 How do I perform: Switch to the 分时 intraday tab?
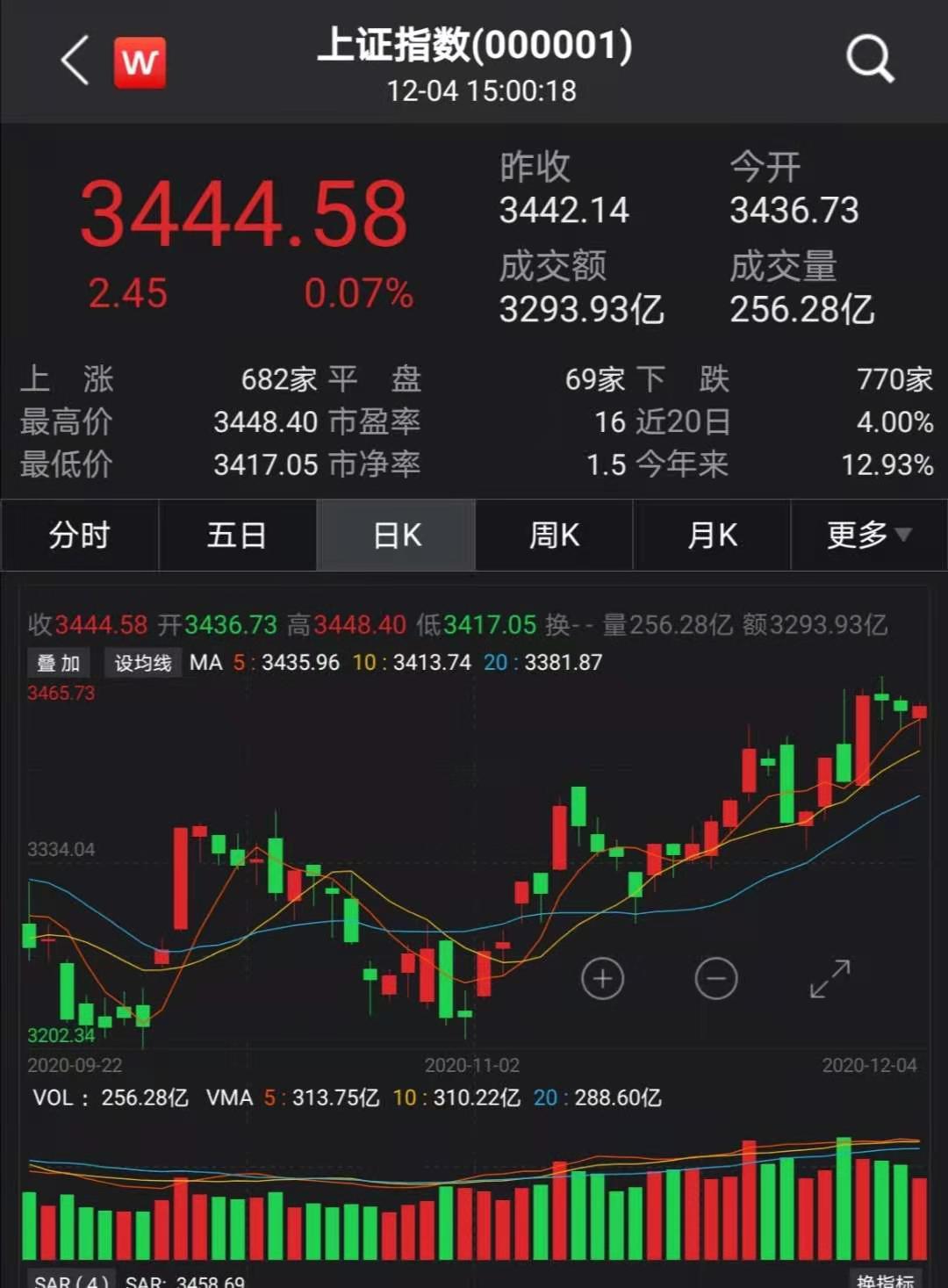tap(79, 535)
